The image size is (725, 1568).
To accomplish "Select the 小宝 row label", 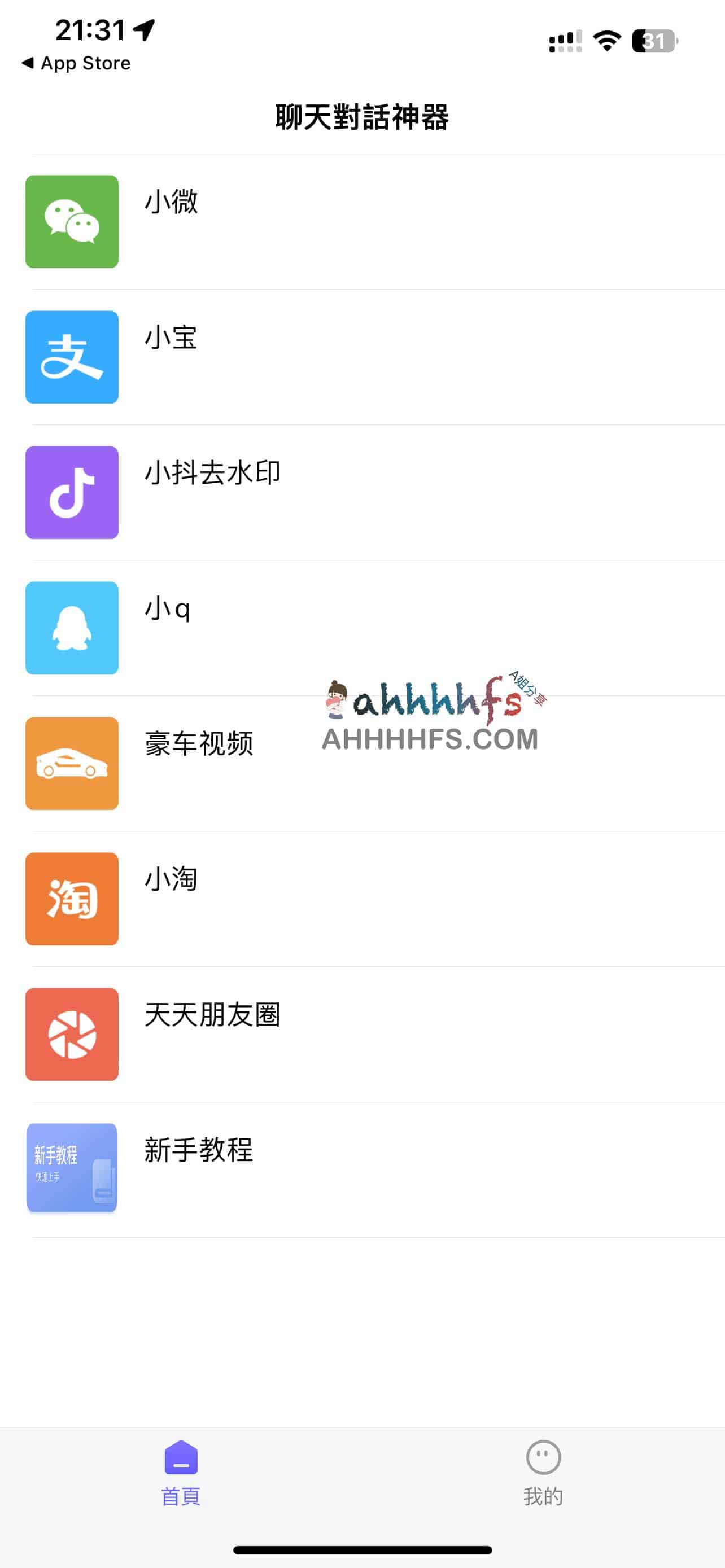I will 172,339.
